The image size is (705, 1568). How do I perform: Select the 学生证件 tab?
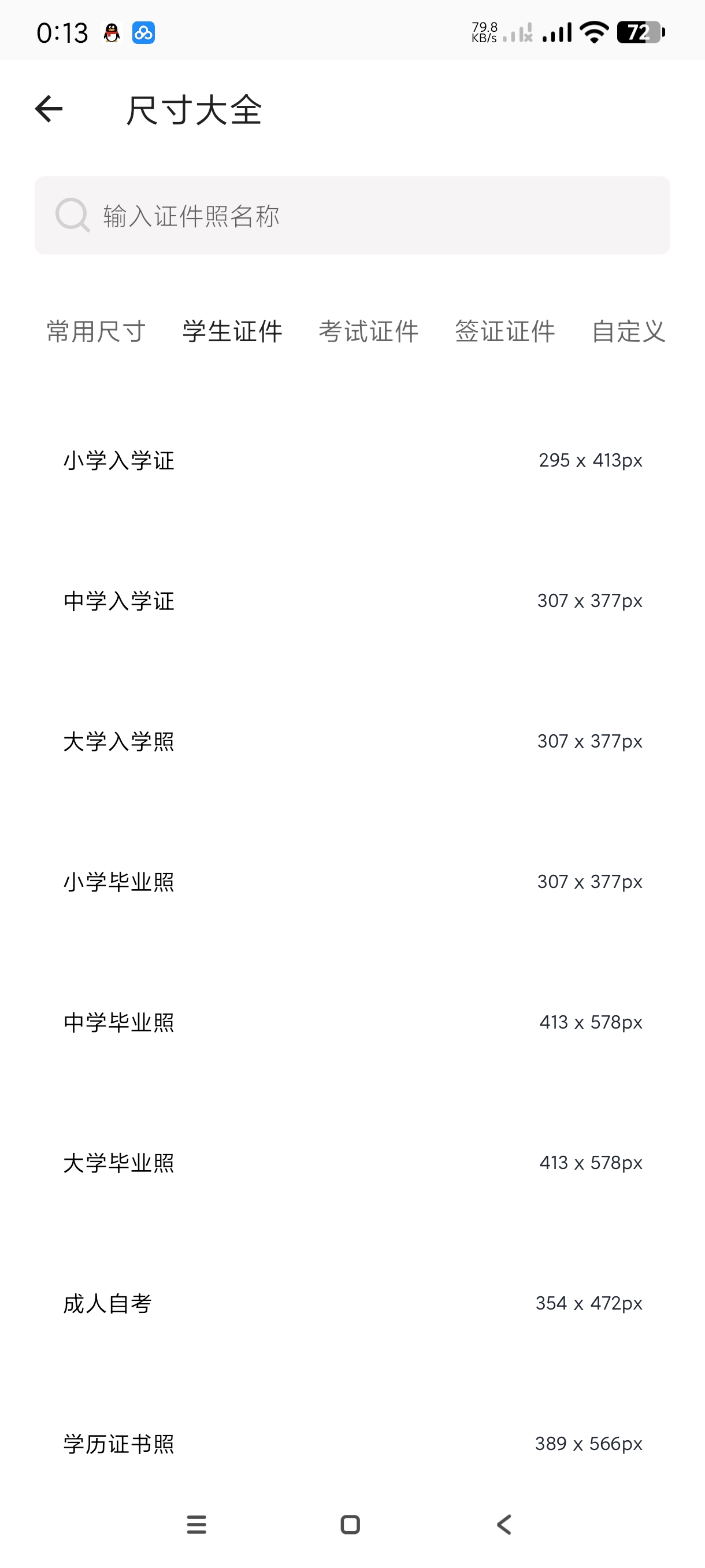pos(232,332)
